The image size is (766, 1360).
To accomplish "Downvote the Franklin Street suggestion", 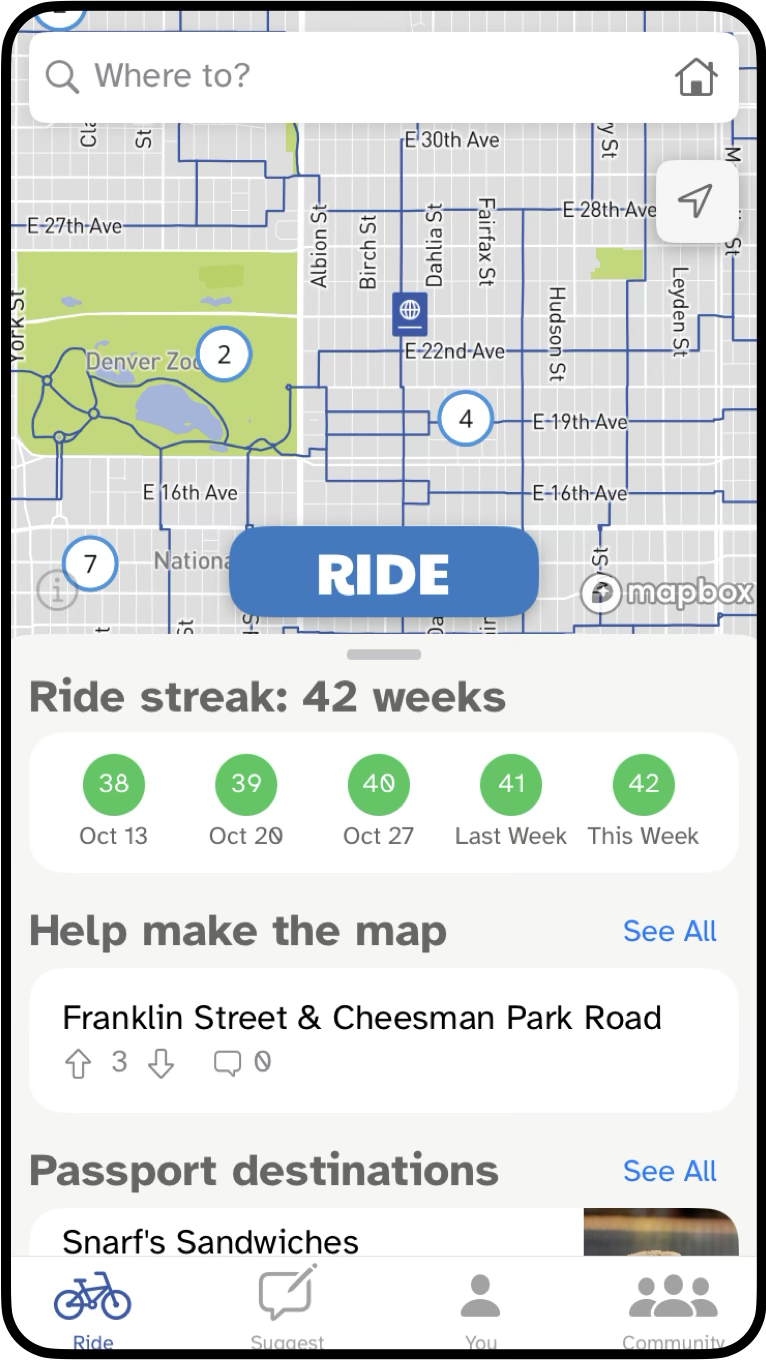I will pyautogui.click(x=161, y=1064).
